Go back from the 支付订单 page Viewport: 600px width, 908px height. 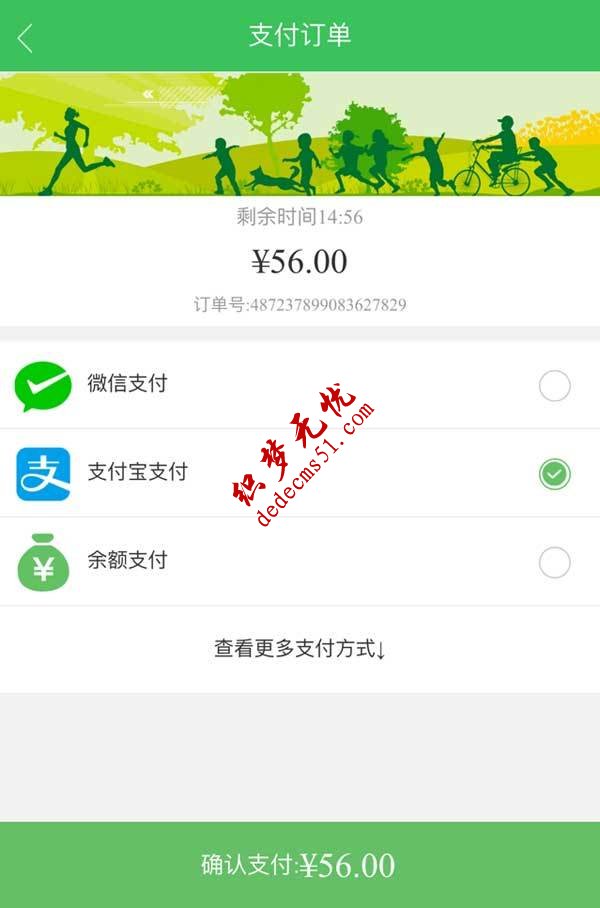click(x=26, y=37)
